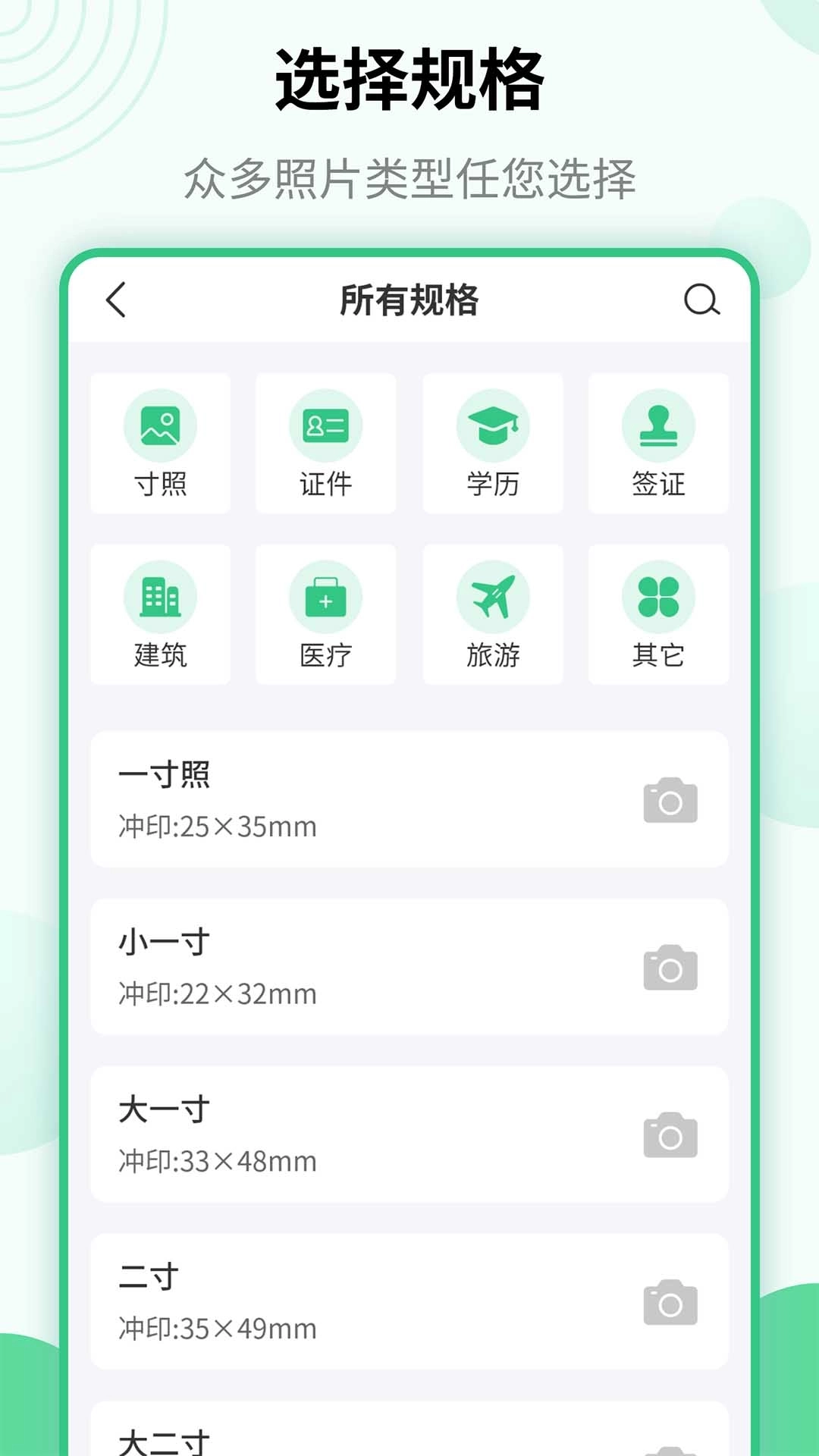The height and width of the screenshot is (1456, 819).
Task: Open the 医疗 medical kit category
Action: coord(326,598)
